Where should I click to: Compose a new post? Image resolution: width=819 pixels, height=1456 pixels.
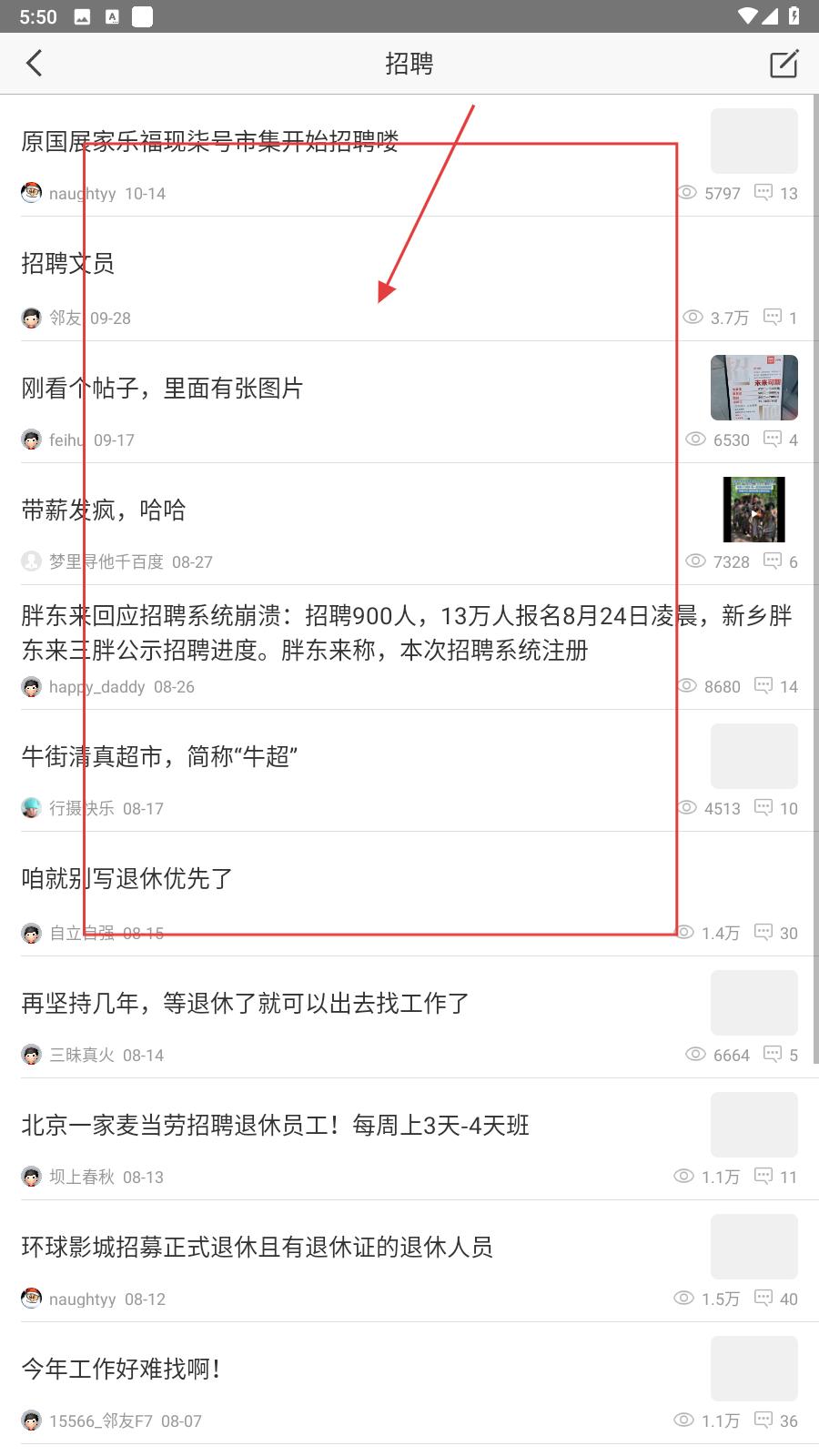click(784, 64)
